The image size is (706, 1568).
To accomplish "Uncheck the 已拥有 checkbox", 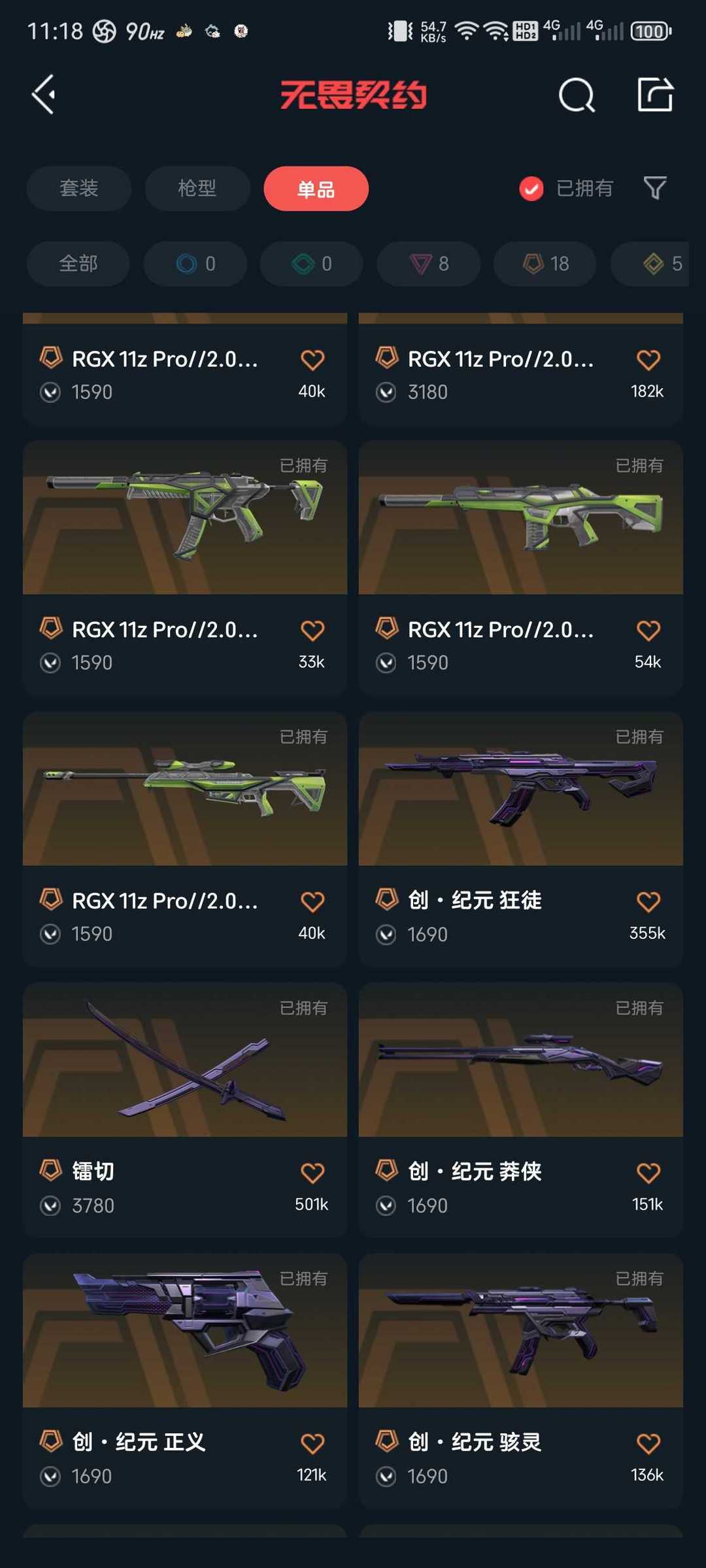I will 531,188.
